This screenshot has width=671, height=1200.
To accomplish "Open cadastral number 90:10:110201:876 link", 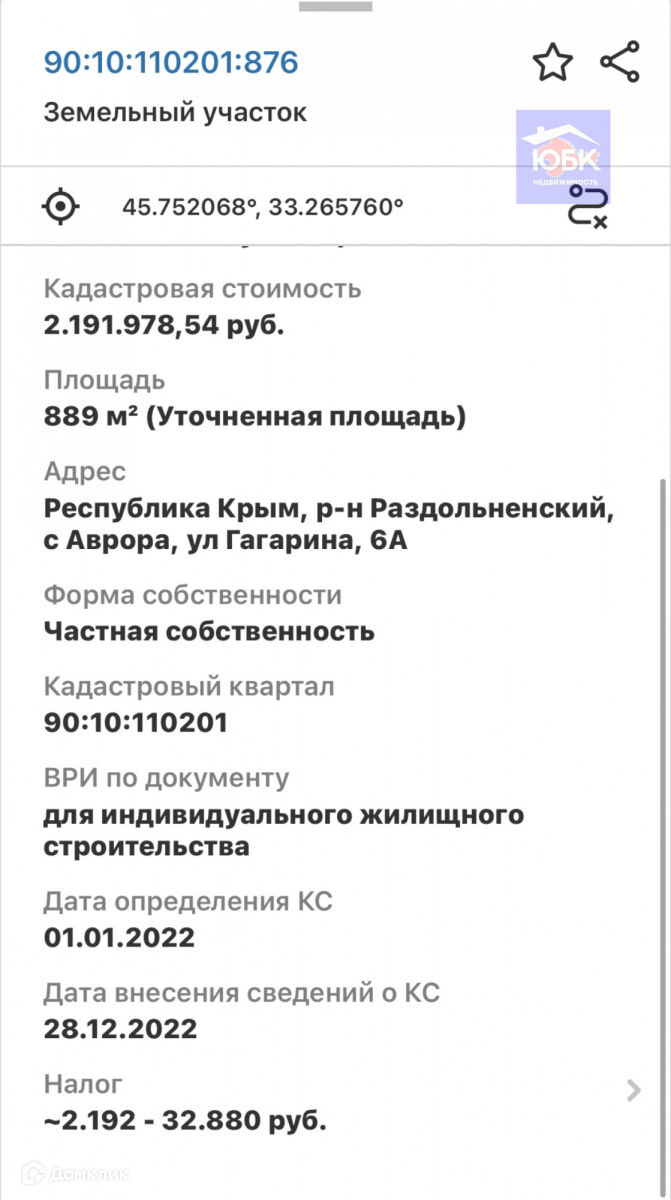I will 171,63.
